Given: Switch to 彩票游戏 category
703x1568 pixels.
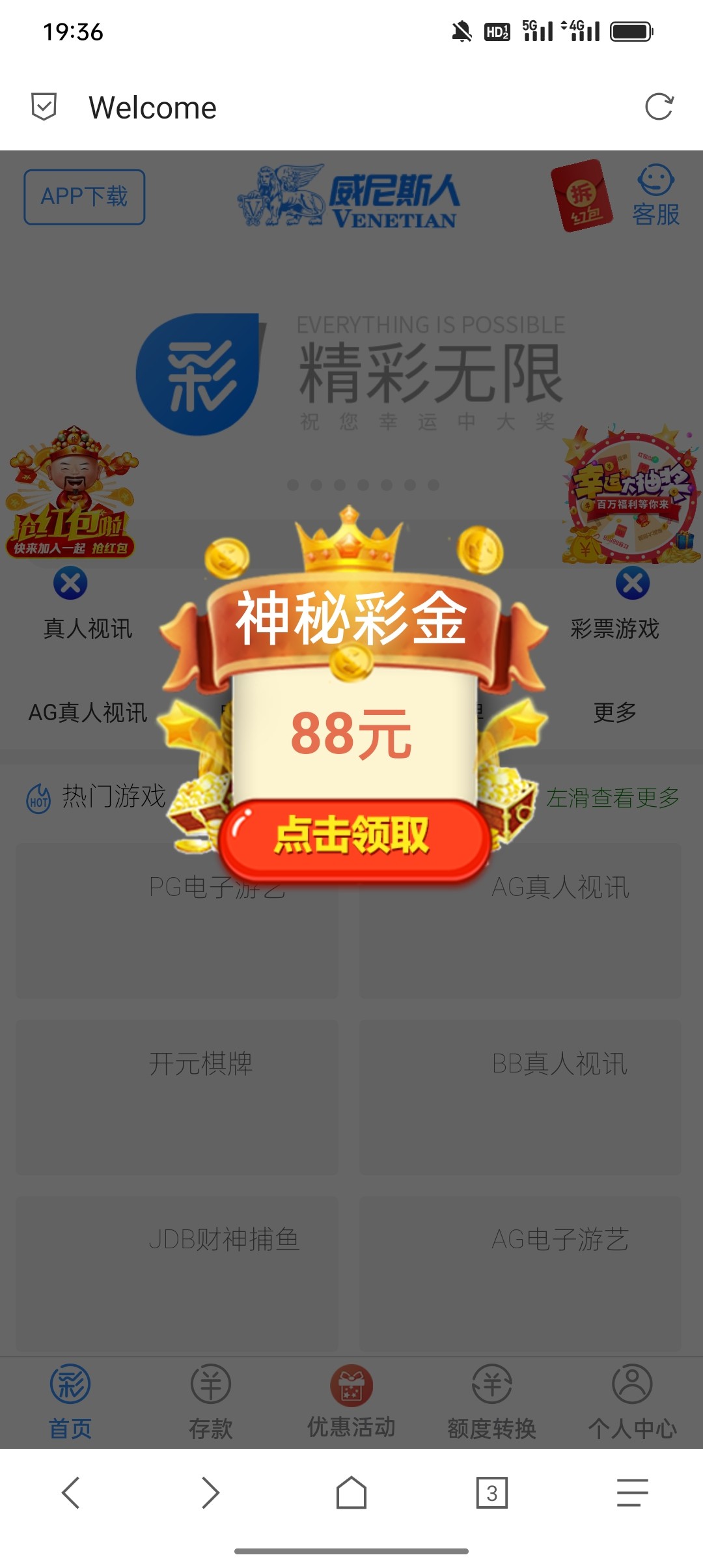Looking at the screenshot, I should pos(614,629).
